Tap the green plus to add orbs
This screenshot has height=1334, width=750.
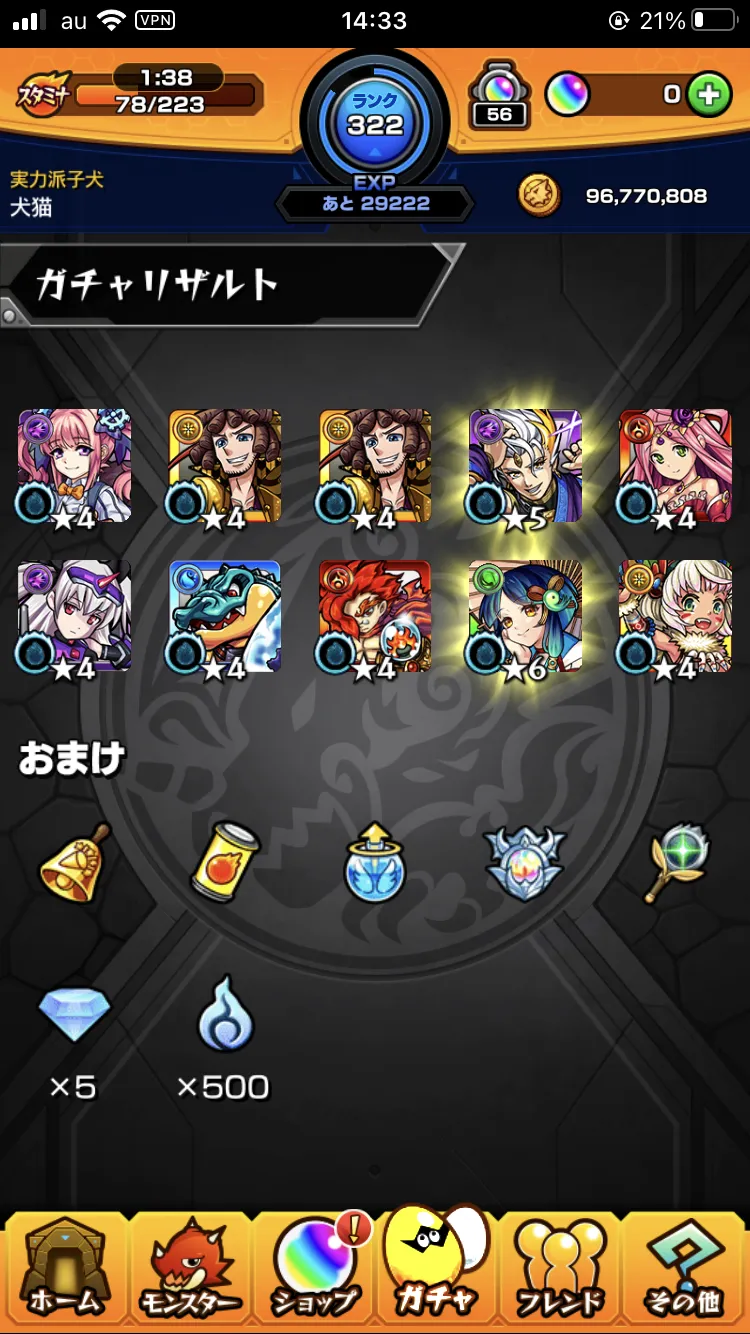click(709, 95)
